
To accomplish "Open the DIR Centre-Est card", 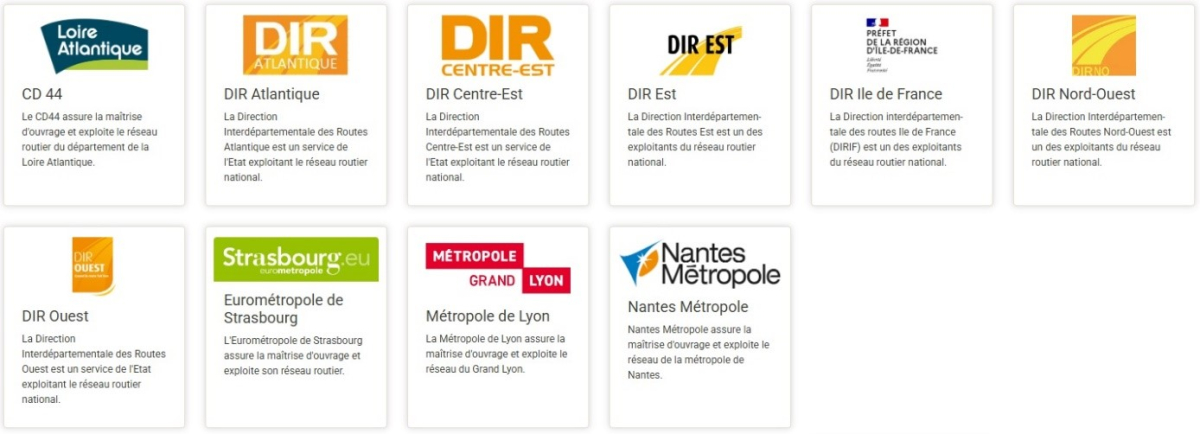I will click(498, 105).
